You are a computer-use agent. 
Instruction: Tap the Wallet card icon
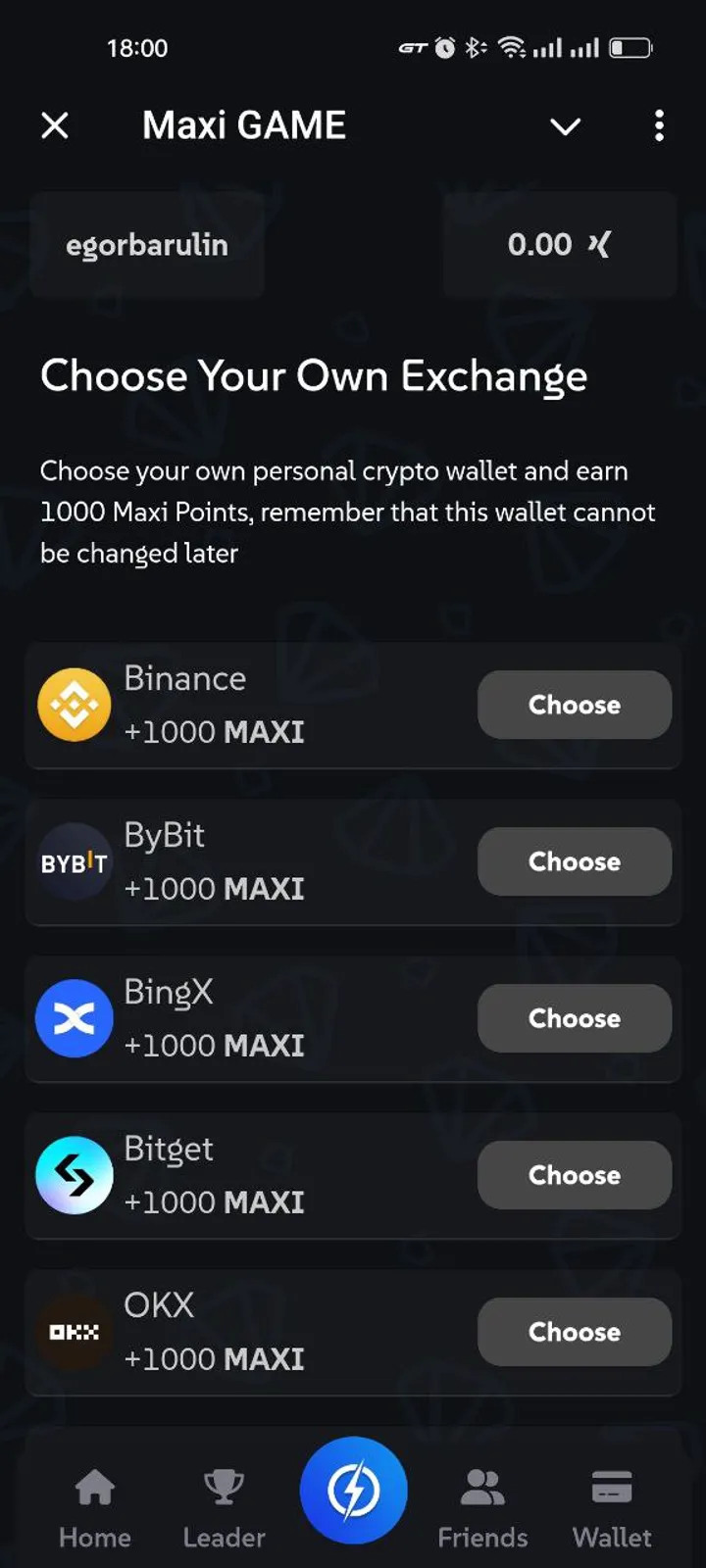611,1483
